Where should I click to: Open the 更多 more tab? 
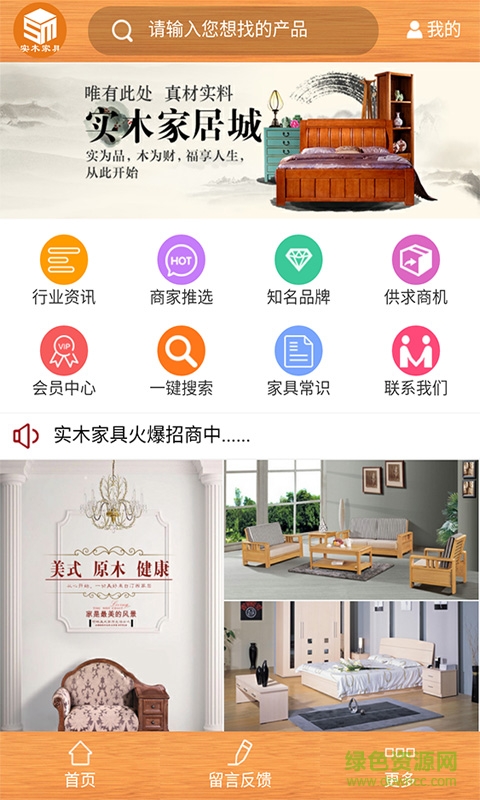[x=400, y=765]
